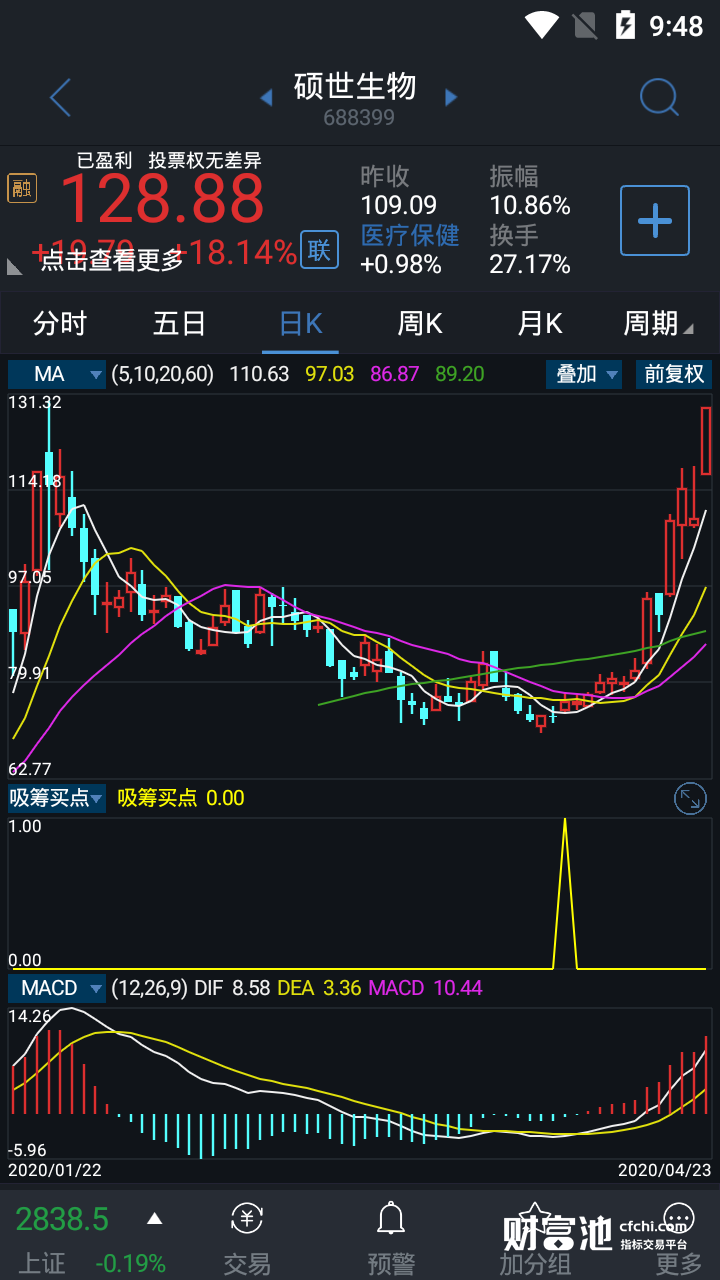The image size is (720, 1280).
Task: Switch to the 分时 chart tab
Action: (x=60, y=324)
